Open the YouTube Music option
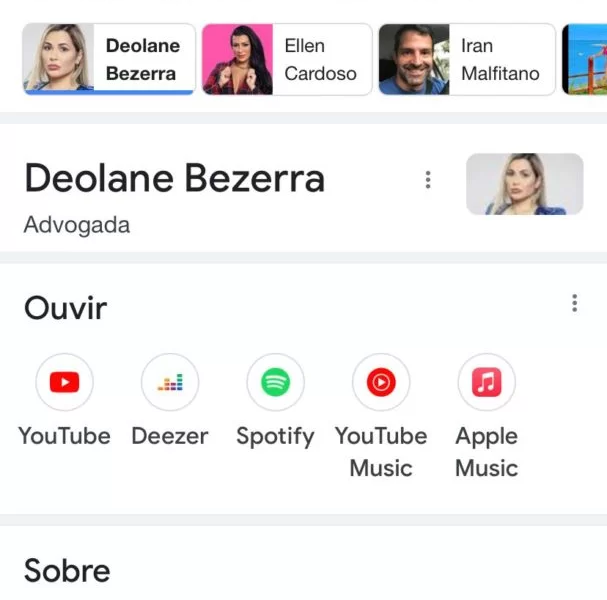 pyautogui.click(x=381, y=382)
